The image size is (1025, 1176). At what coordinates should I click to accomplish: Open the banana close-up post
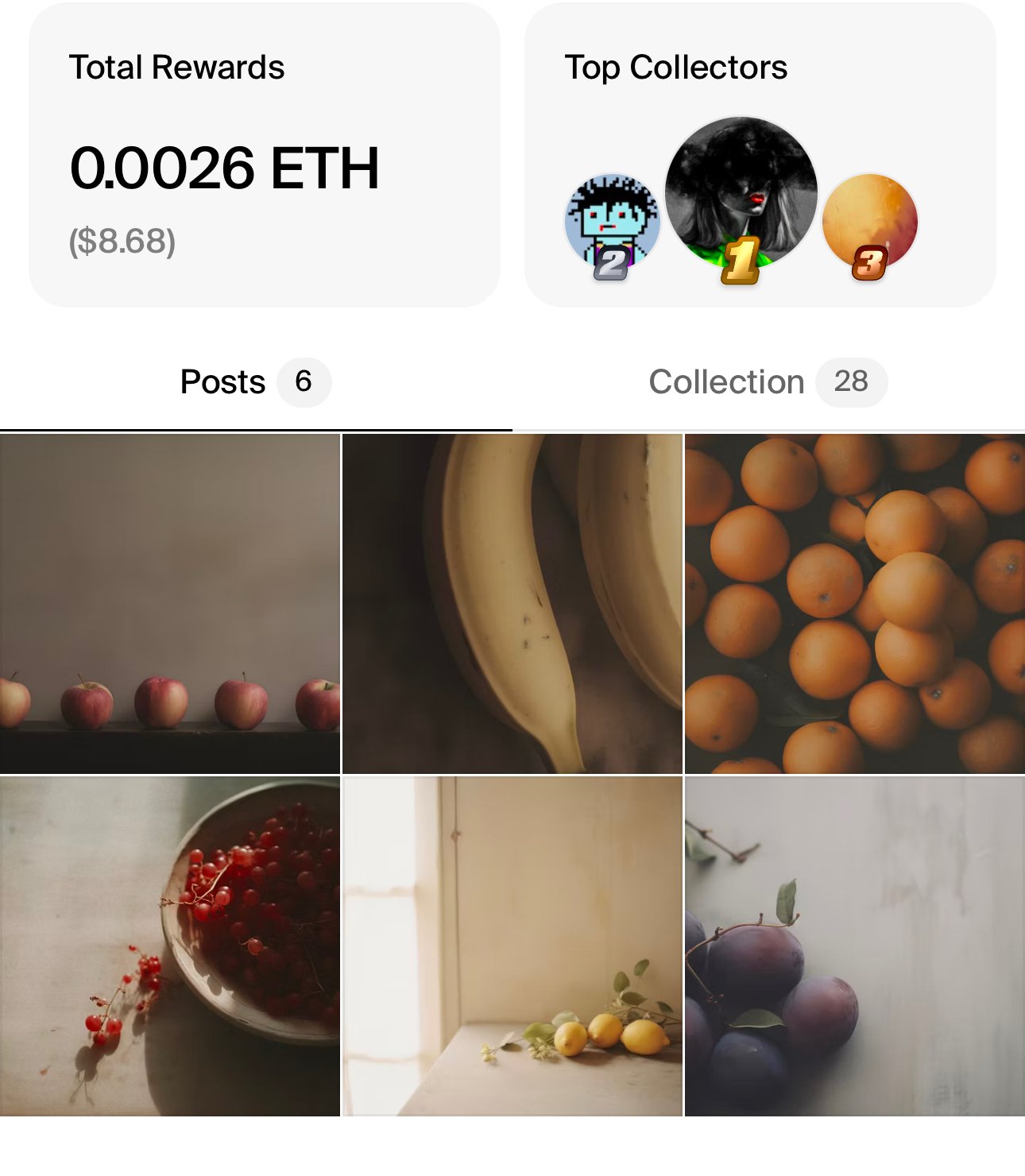point(512,604)
